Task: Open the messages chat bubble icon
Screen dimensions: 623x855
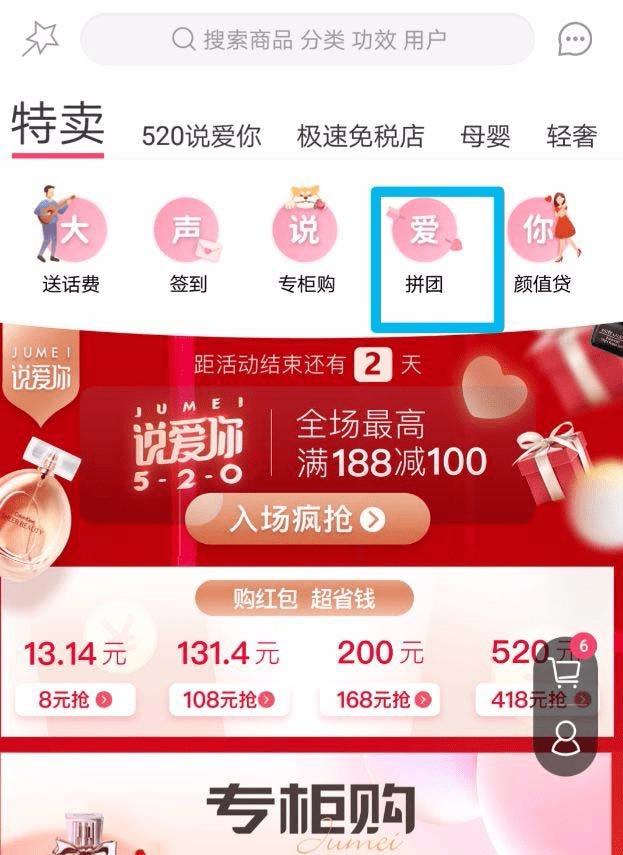Action: (x=574, y=40)
